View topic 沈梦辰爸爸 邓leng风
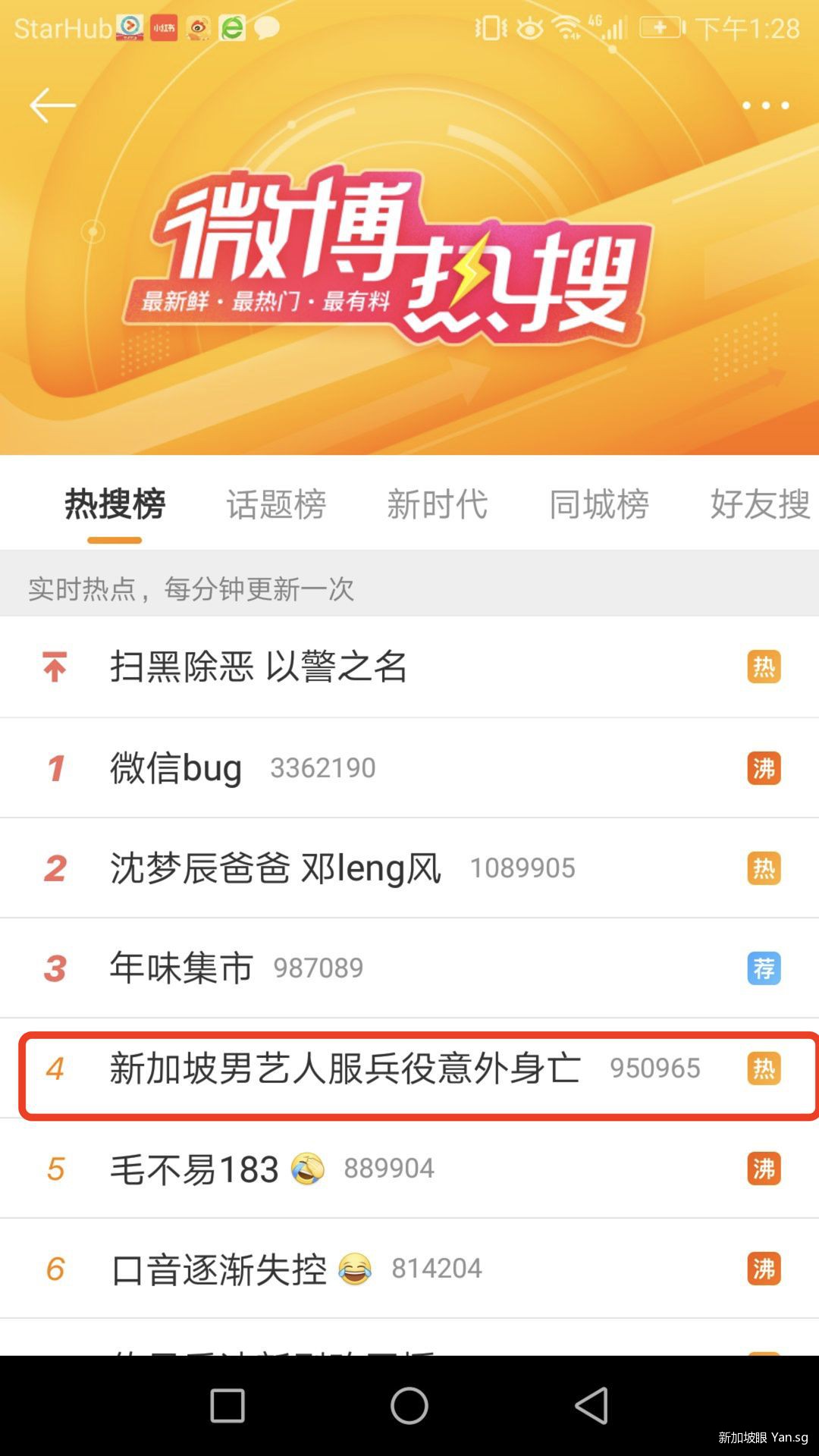Image resolution: width=819 pixels, height=1456 pixels. pyautogui.click(x=275, y=868)
